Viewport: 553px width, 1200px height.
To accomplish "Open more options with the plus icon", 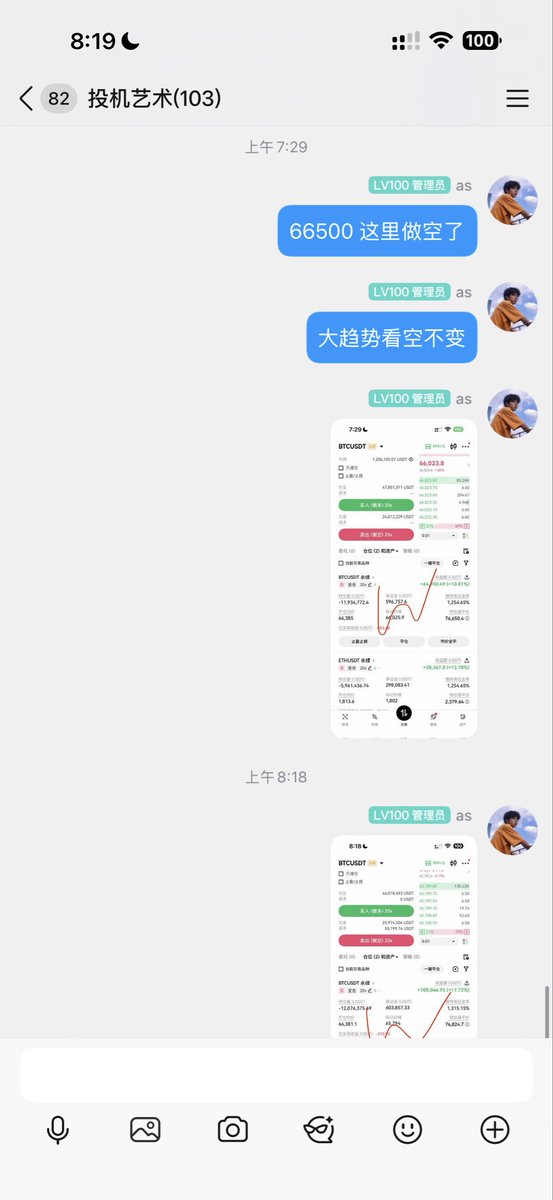I will click(495, 1130).
